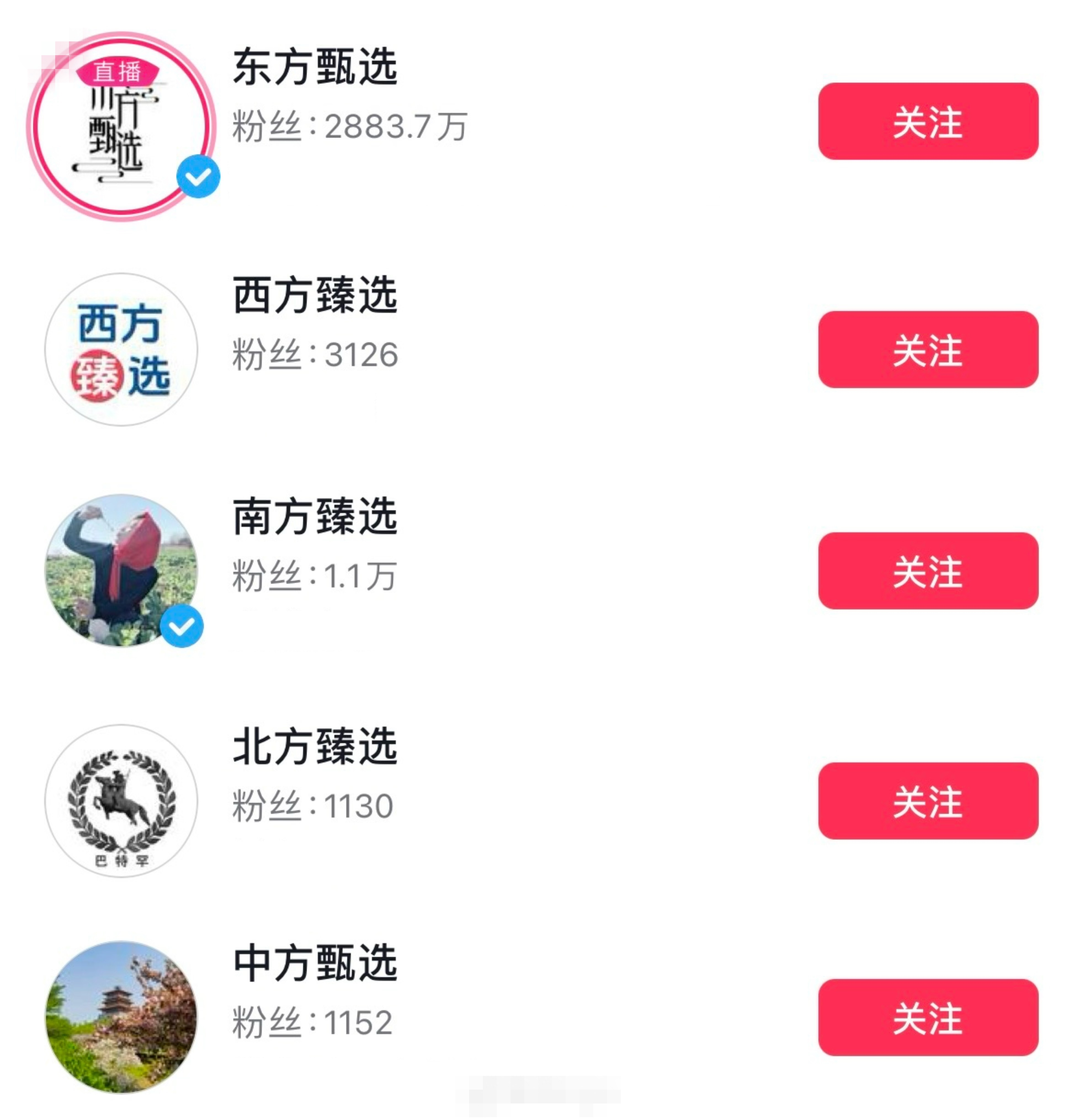This screenshot has height=1120, width=1082.
Task: Tap 关注 next to 南方臻选
Action: click(x=928, y=570)
